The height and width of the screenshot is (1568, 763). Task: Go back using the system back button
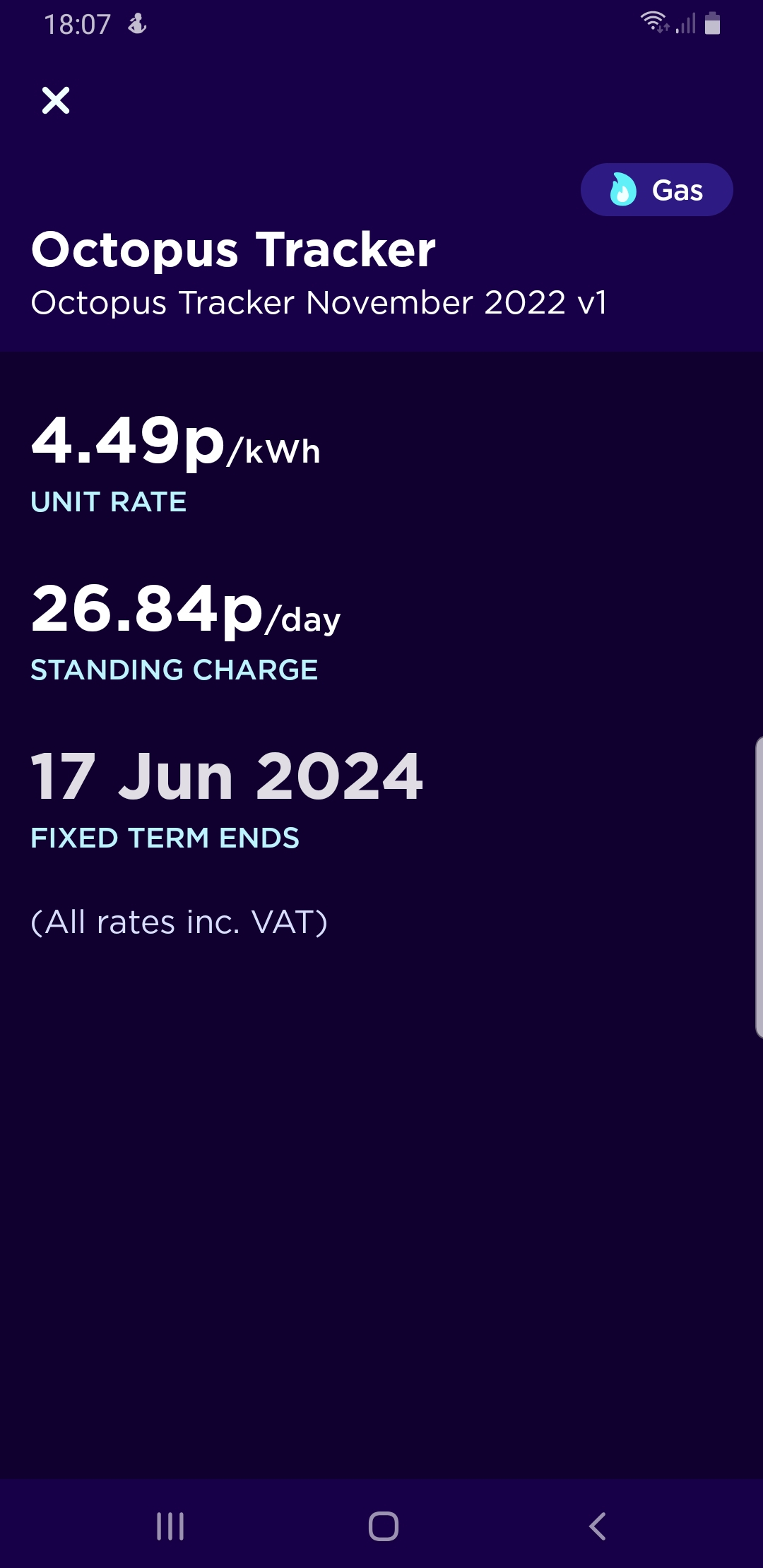coord(598,1526)
